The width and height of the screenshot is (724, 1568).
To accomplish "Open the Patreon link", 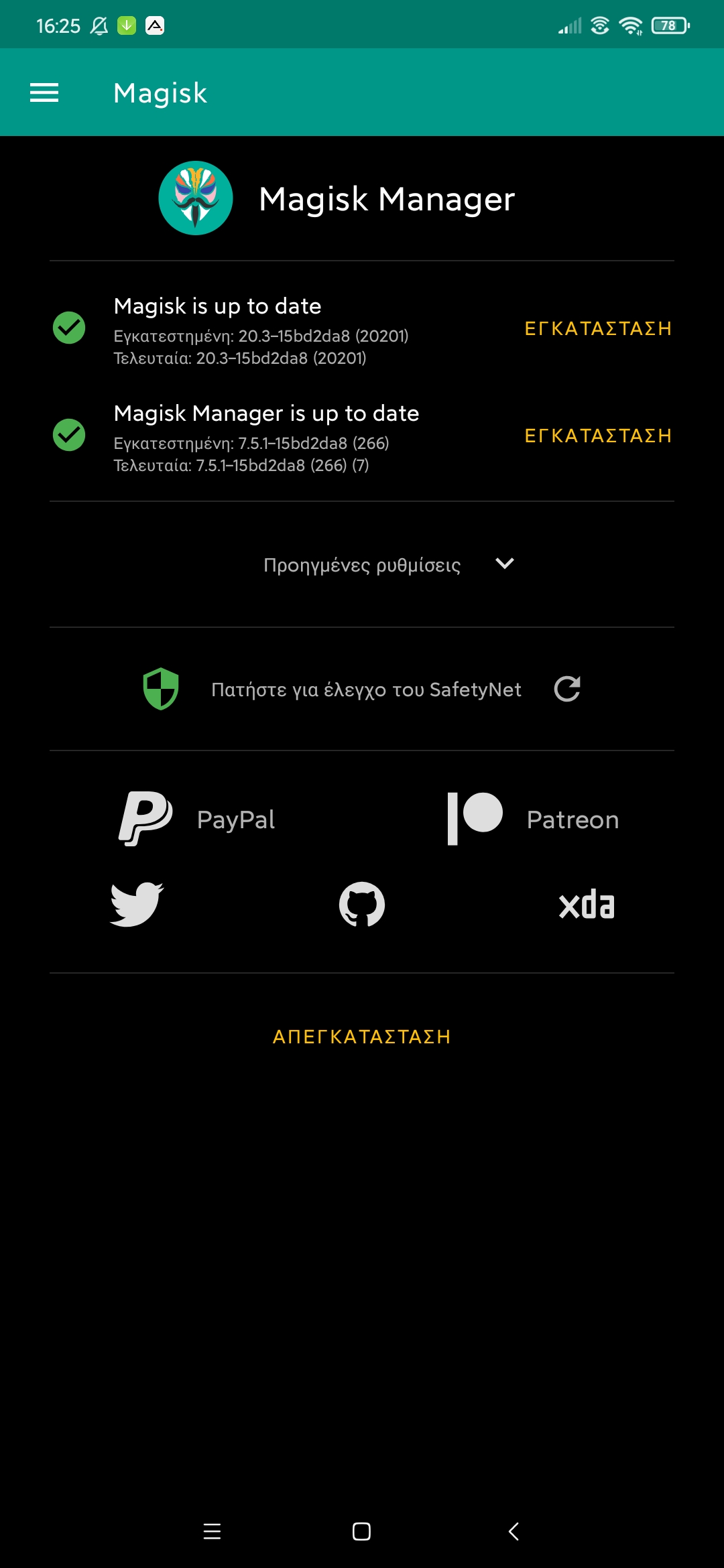I will [x=533, y=819].
